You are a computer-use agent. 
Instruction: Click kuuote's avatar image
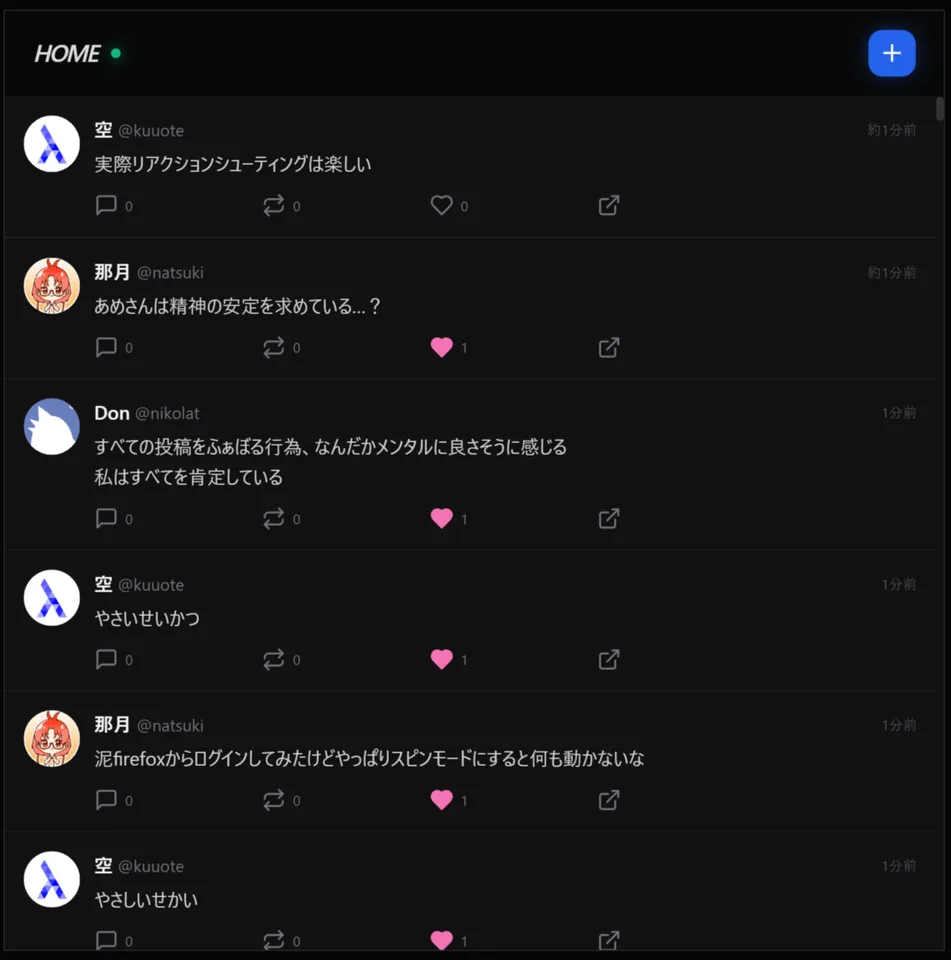(51, 143)
